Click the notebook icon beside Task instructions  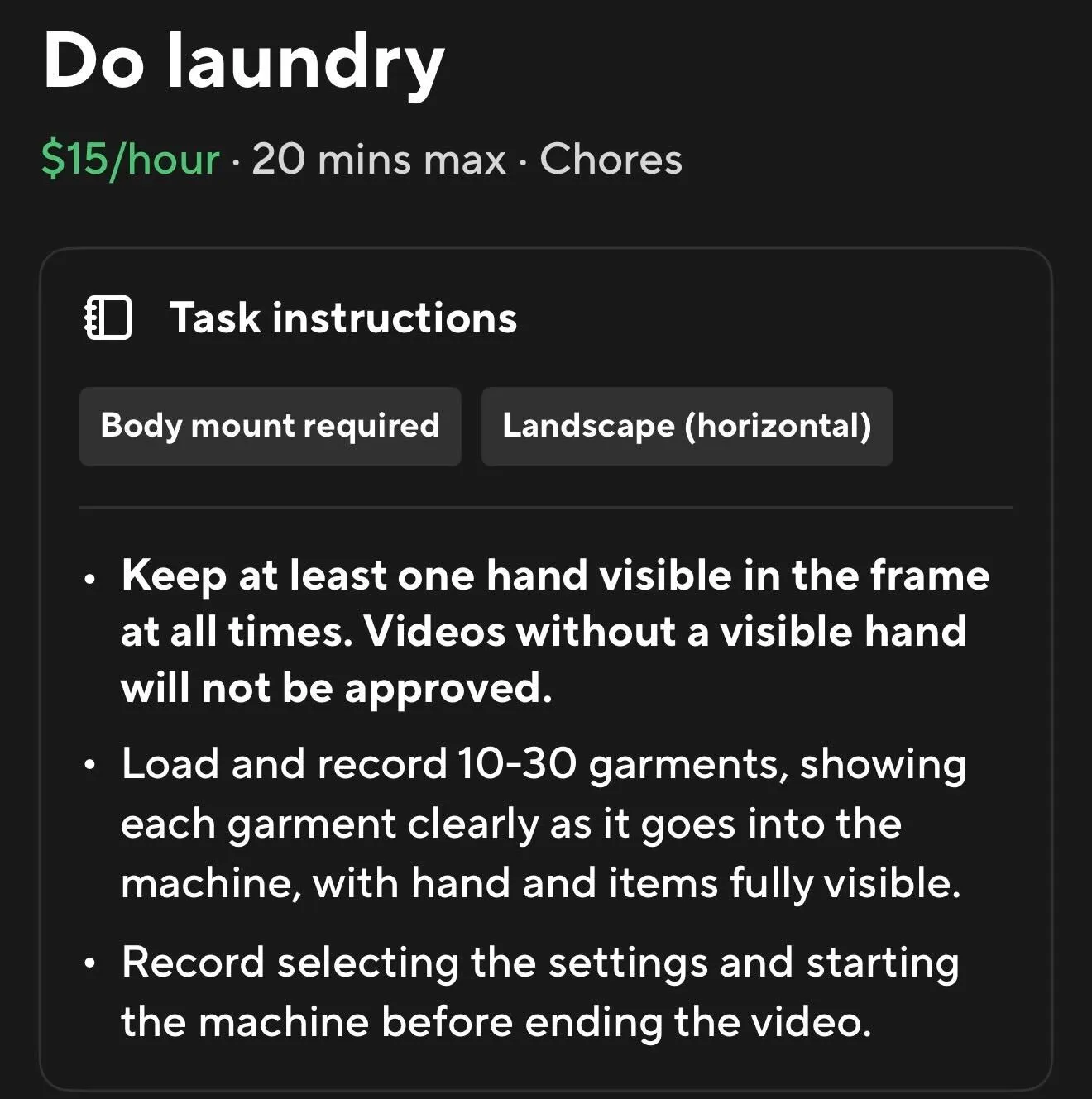click(107, 318)
